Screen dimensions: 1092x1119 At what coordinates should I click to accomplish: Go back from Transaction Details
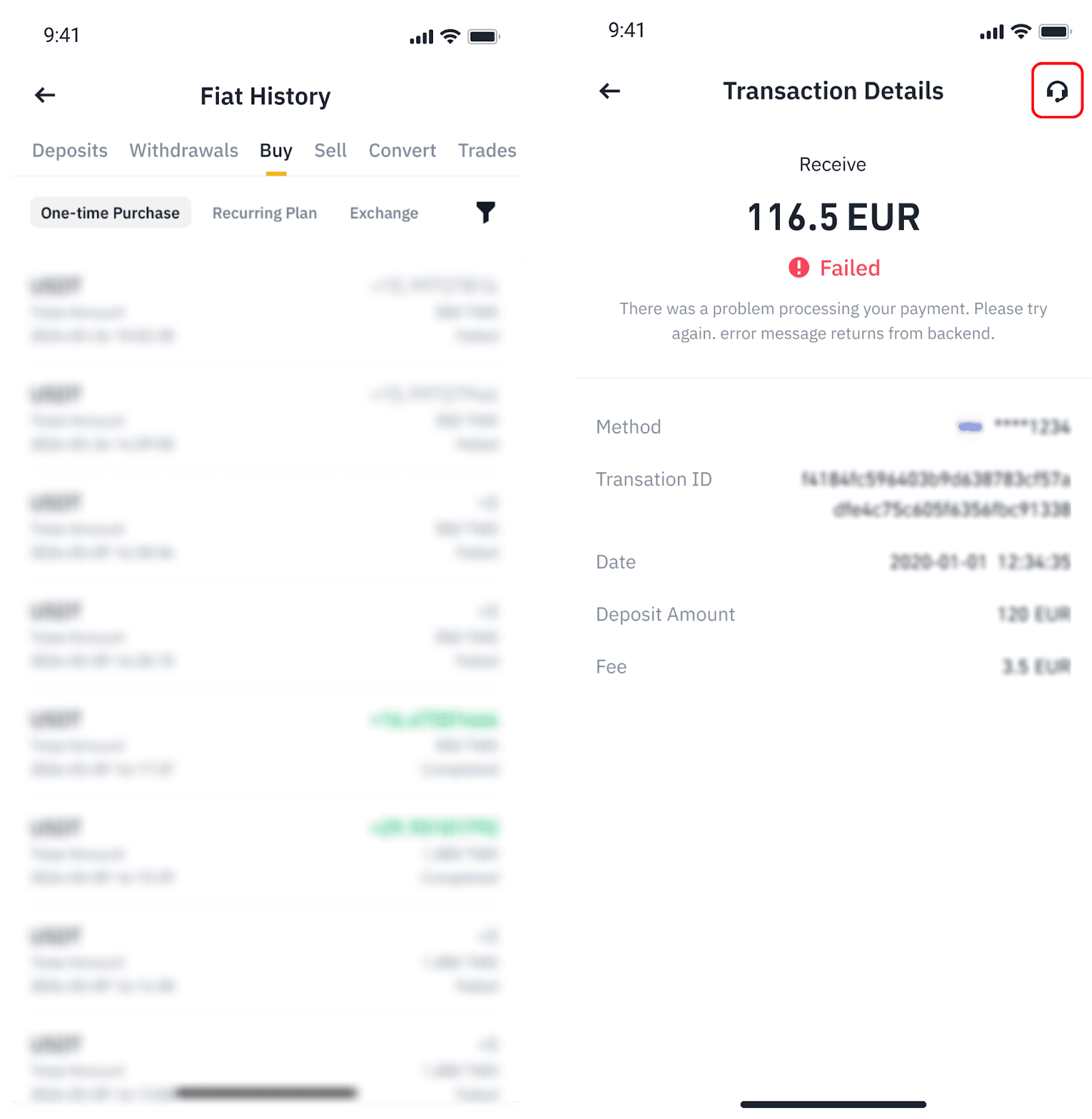tap(610, 91)
